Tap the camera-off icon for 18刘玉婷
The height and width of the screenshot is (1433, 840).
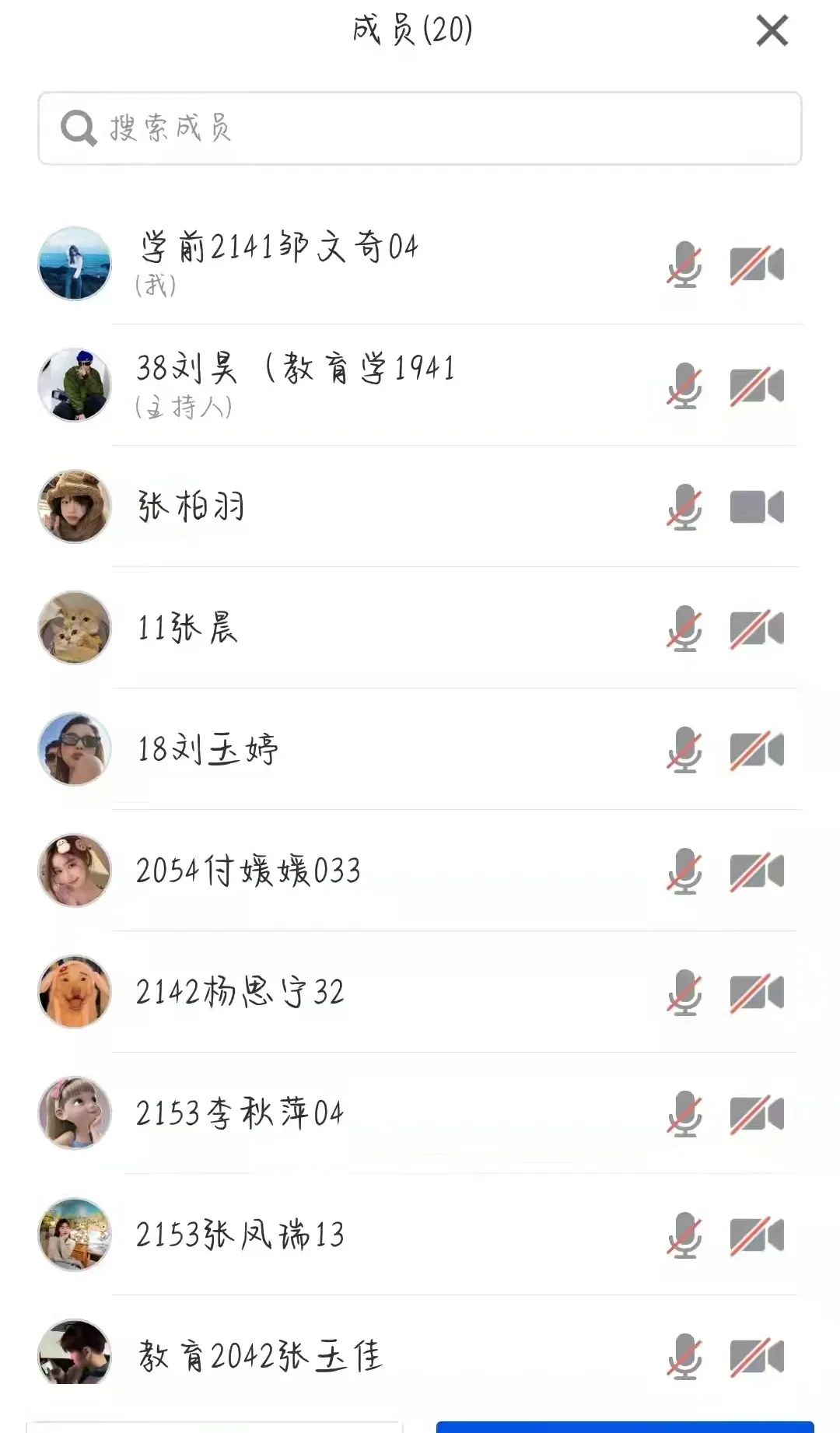(x=756, y=750)
